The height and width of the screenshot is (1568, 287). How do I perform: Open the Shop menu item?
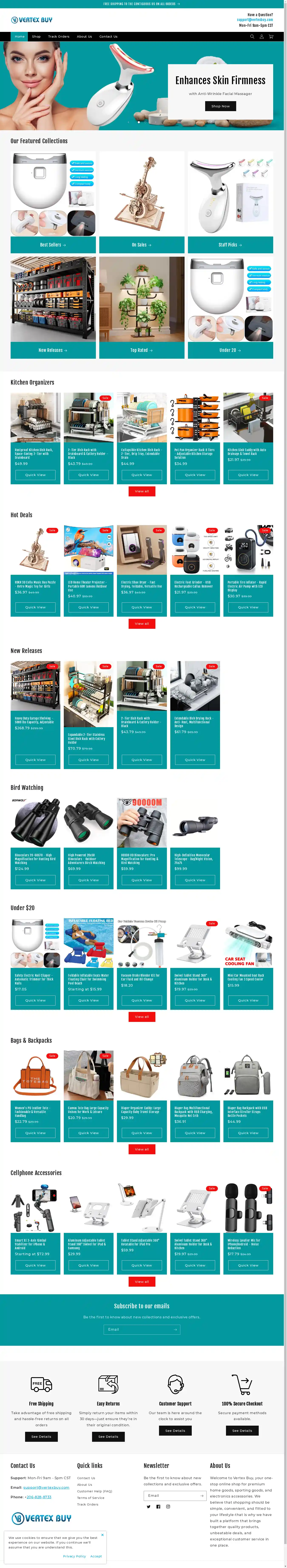click(36, 37)
